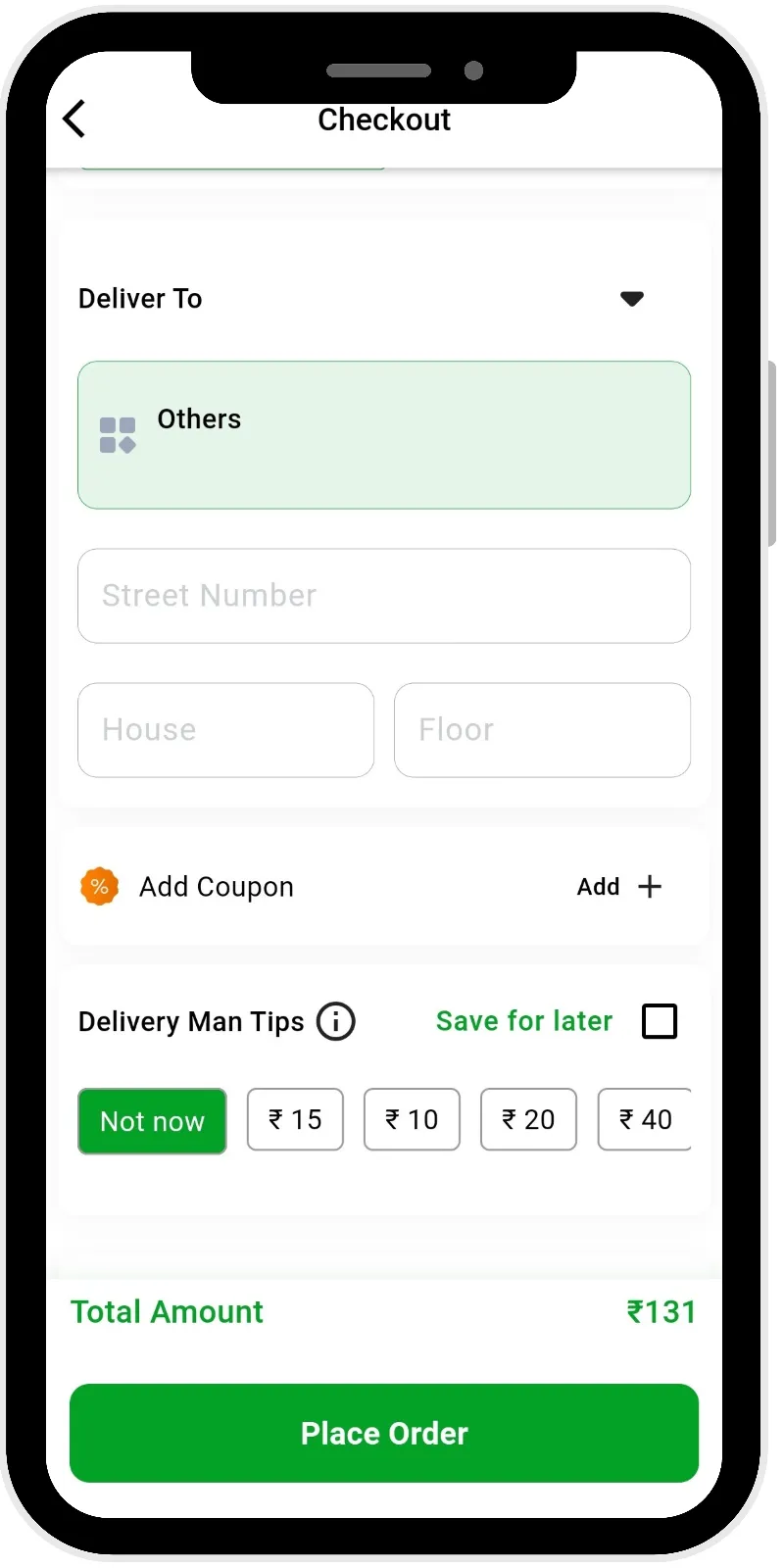Viewport: 784px width, 1568px height.
Task: Focus the Street Number field
Action: tap(384, 596)
